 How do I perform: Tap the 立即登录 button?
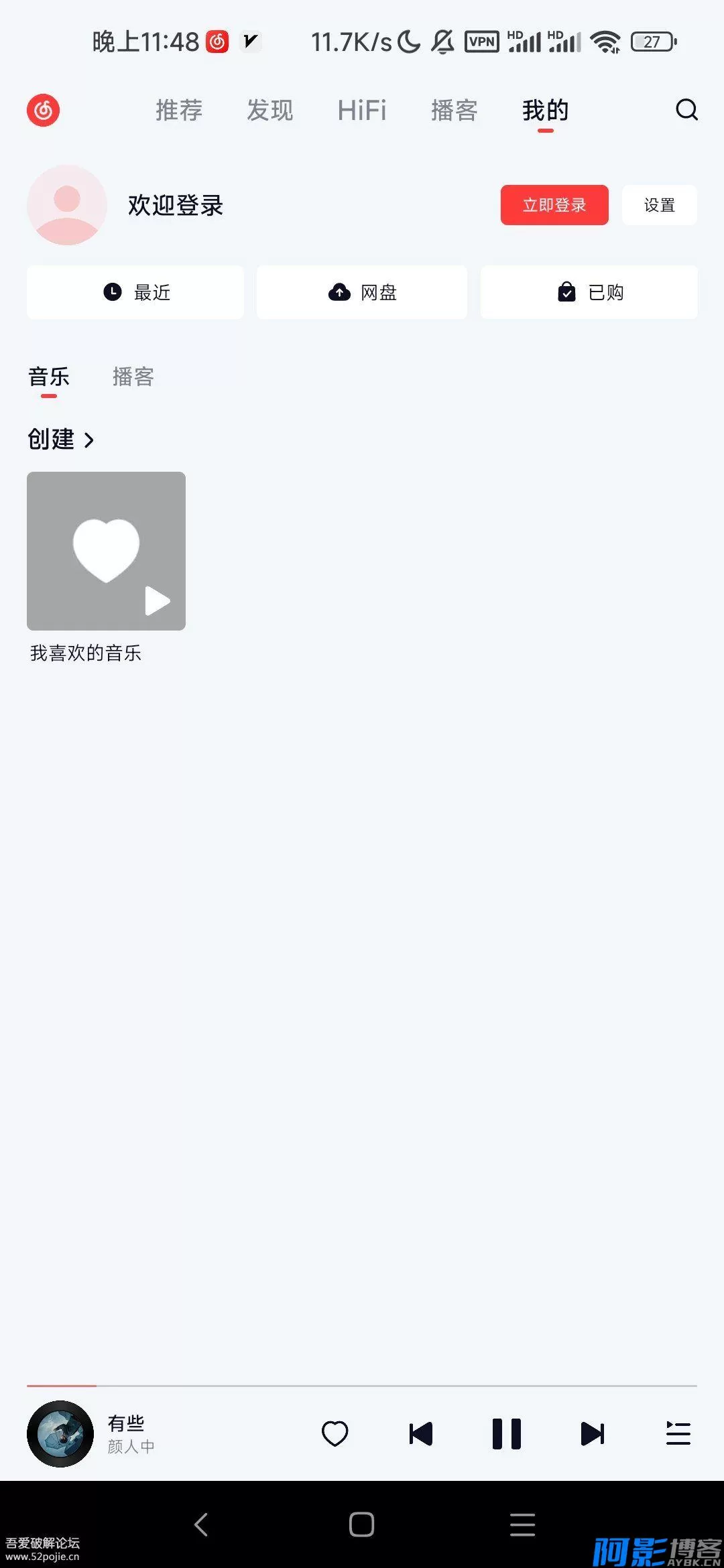pos(554,205)
